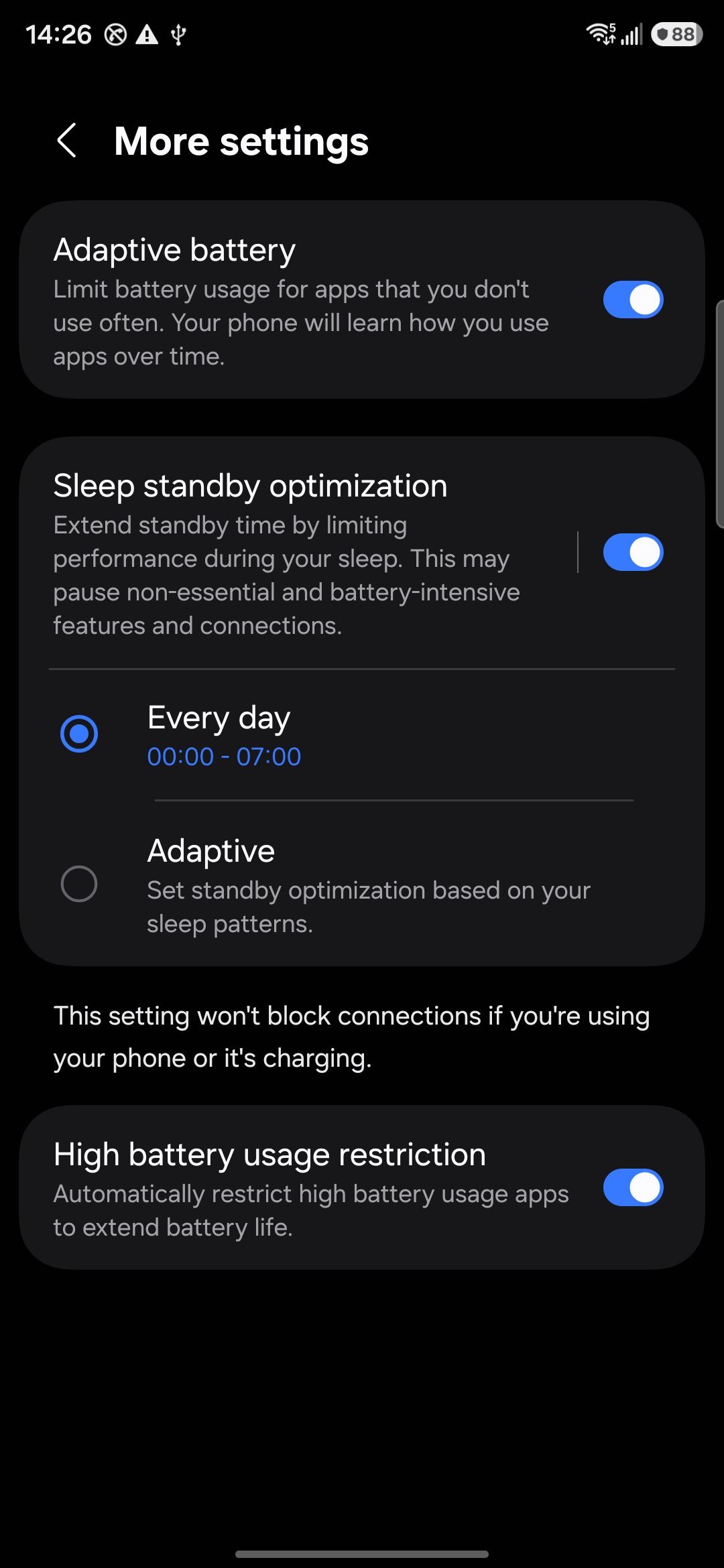This screenshot has width=724, height=1568.
Task: Select the Every day schedule option
Action: [x=79, y=734]
